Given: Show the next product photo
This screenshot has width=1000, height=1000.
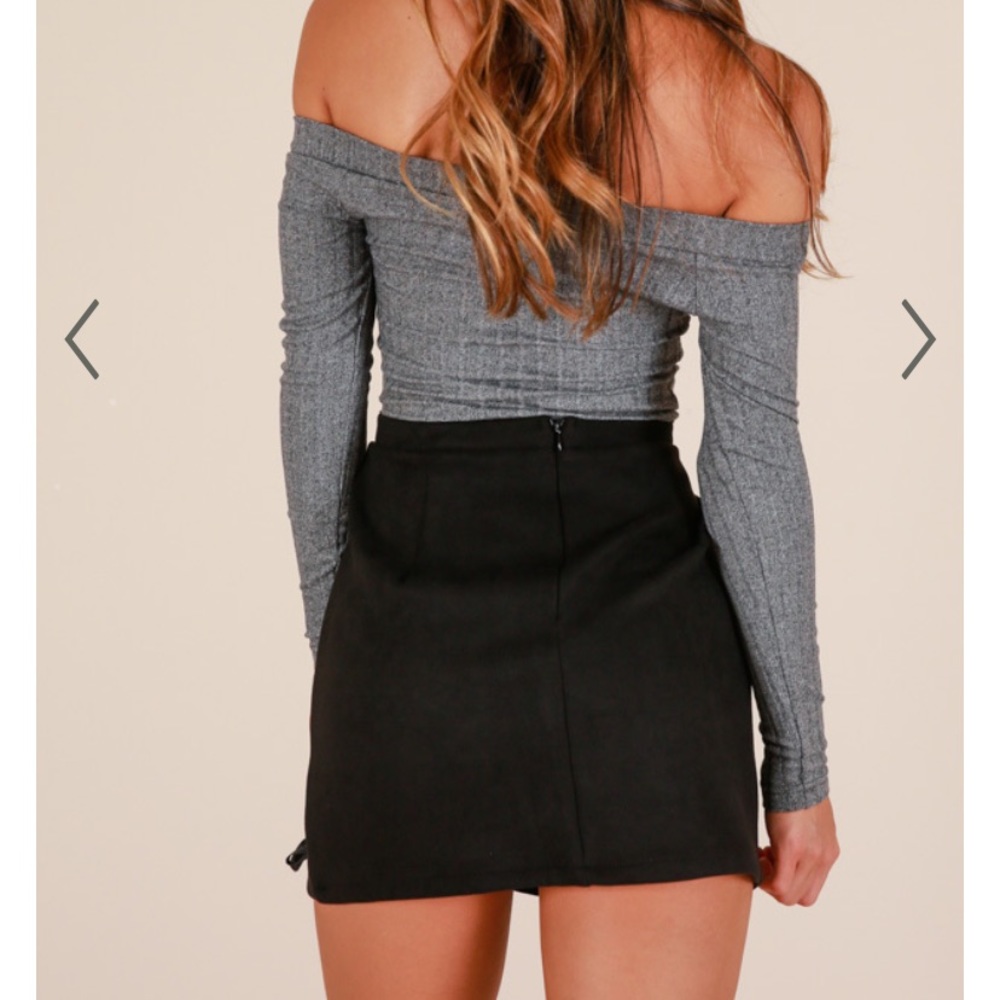Looking at the screenshot, I should pos(918,339).
